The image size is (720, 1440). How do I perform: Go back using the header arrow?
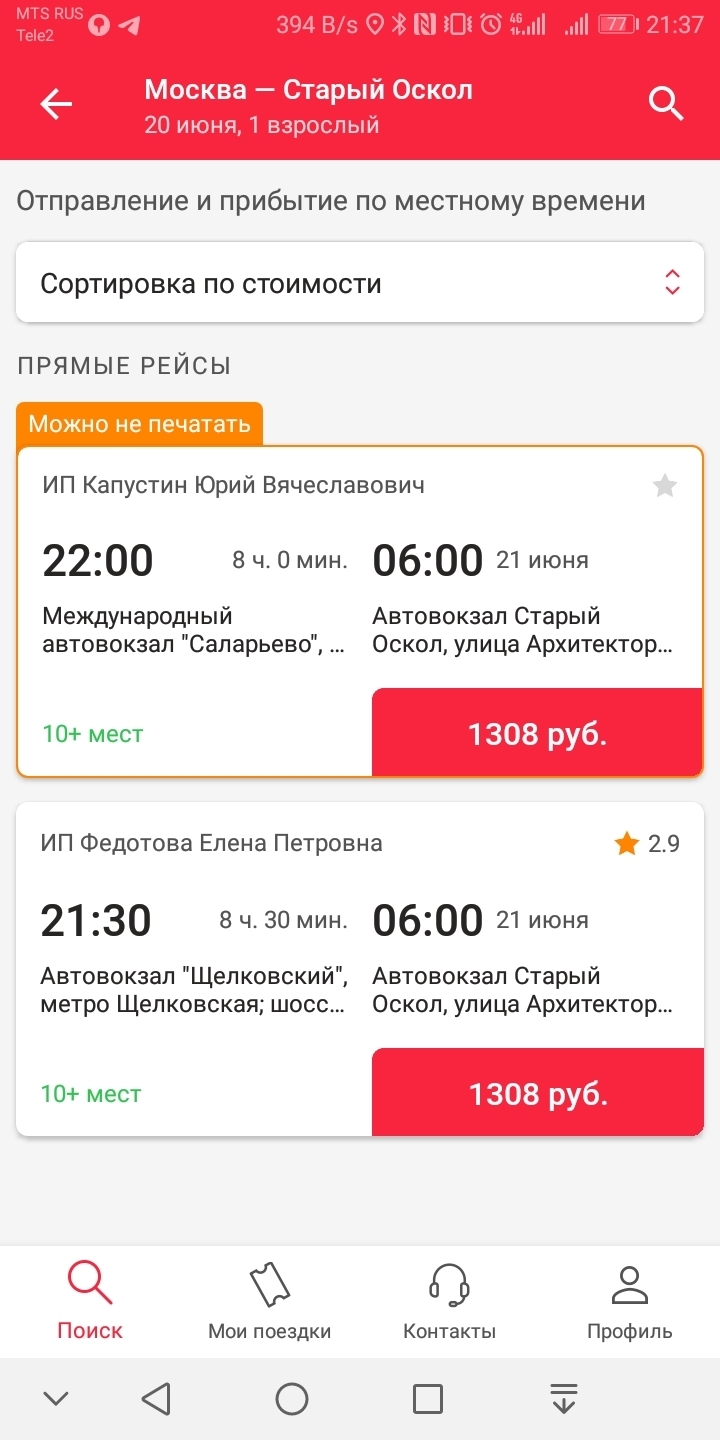click(x=57, y=104)
